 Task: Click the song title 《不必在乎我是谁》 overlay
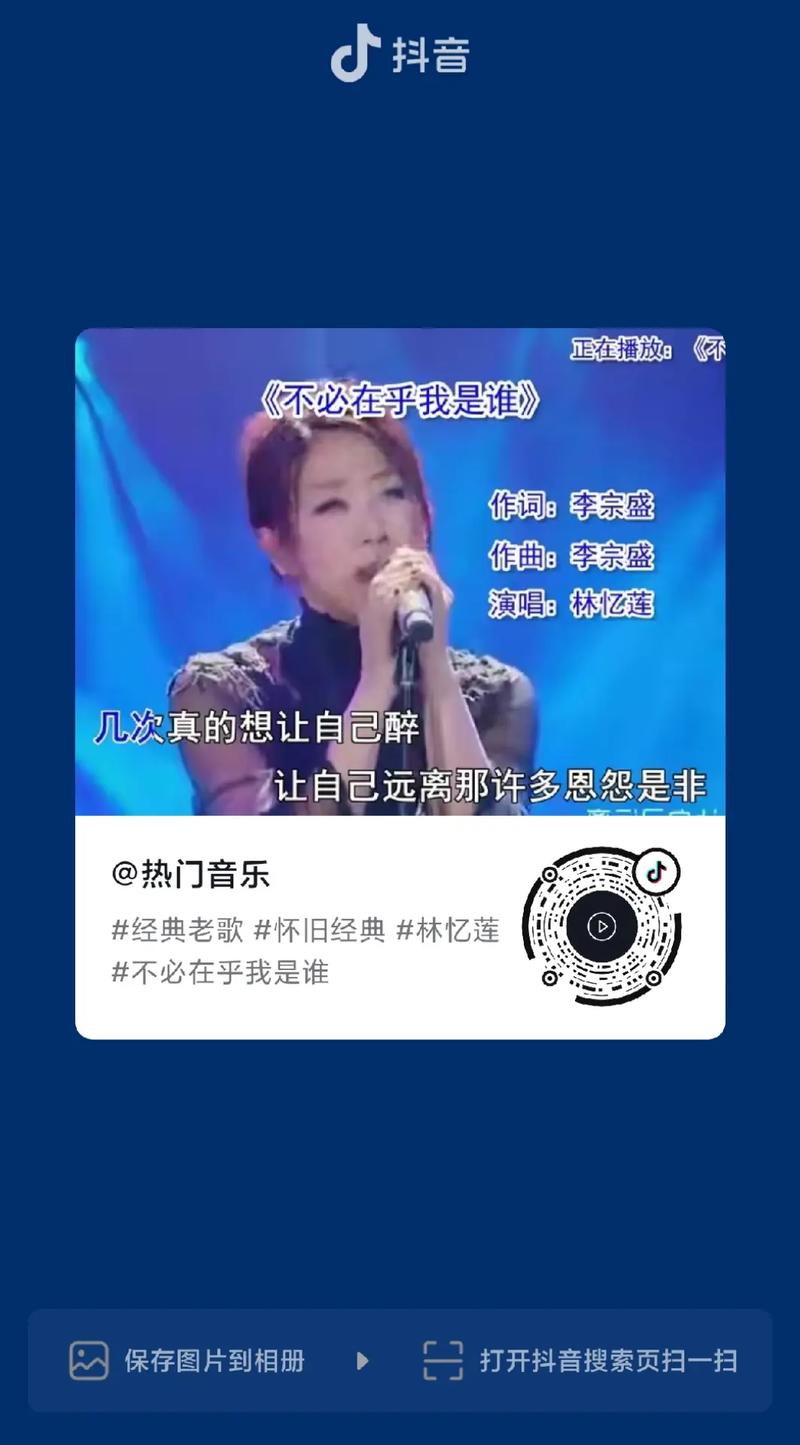(400, 397)
